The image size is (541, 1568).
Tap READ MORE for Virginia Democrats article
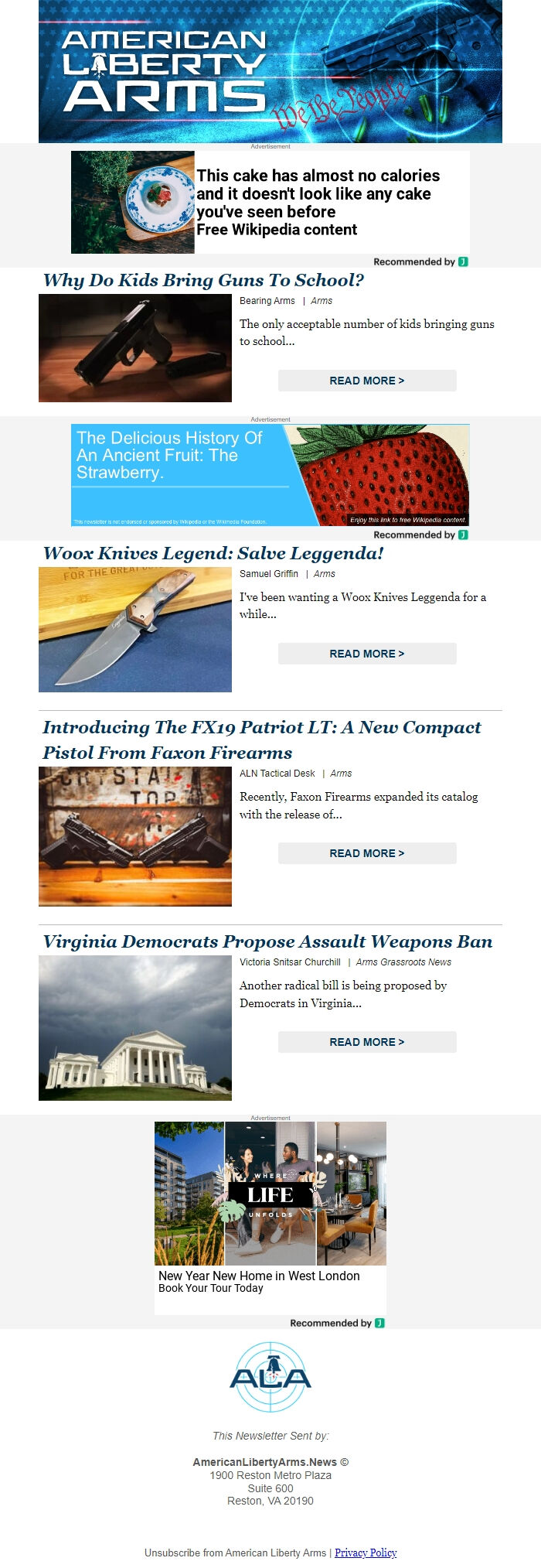click(x=367, y=1042)
